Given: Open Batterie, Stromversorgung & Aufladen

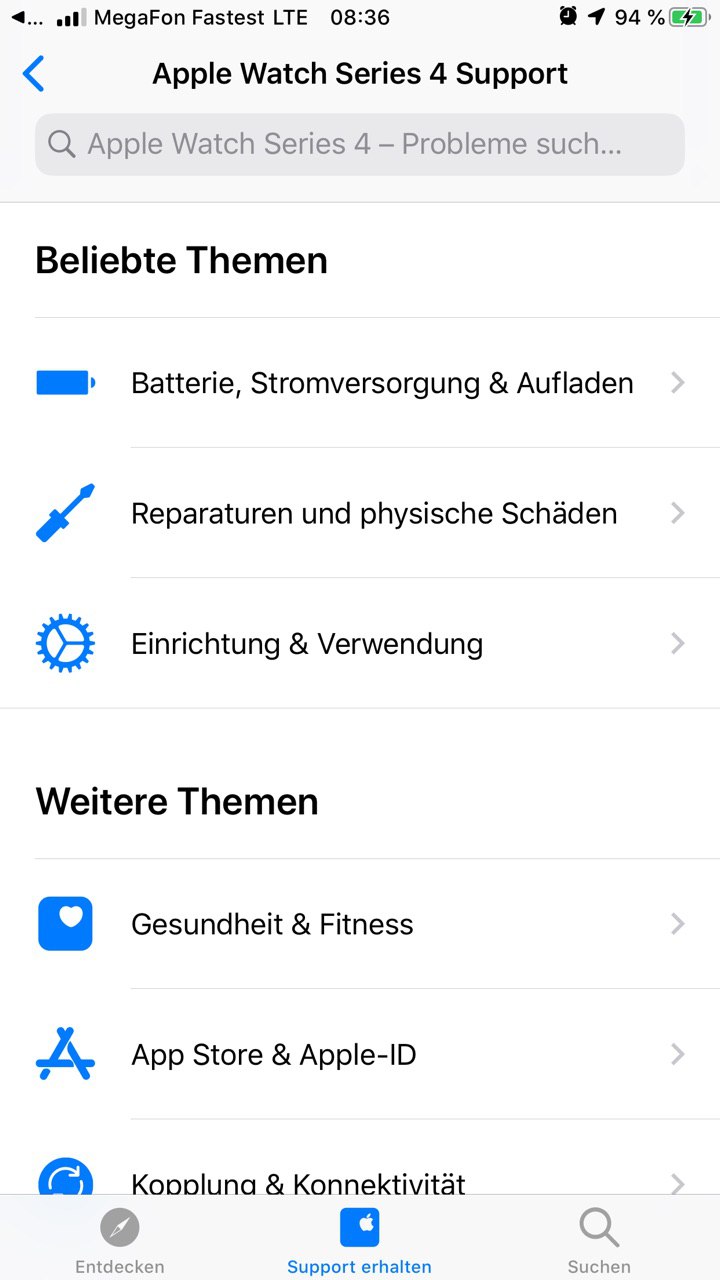Looking at the screenshot, I should pyautogui.click(x=360, y=383).
